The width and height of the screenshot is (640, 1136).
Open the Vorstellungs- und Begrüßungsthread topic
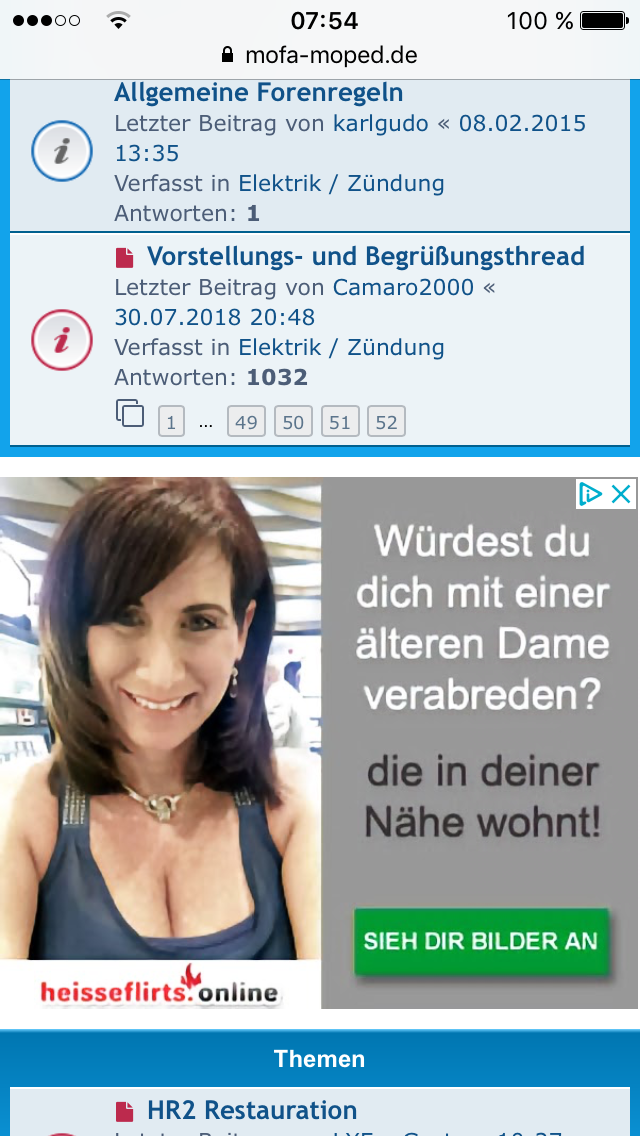(x=365, y=257)
